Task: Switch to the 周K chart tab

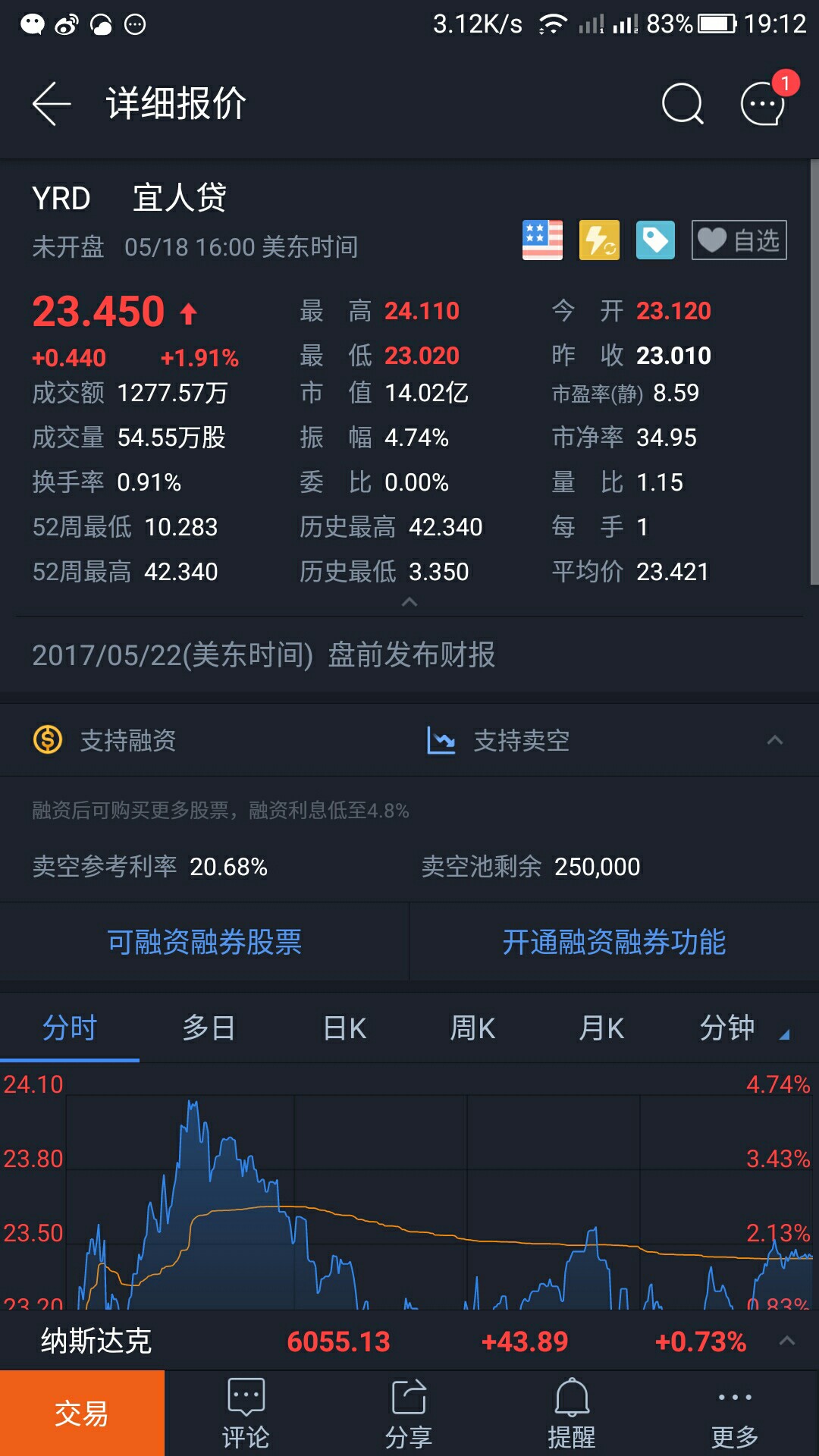Action: 472,1028
